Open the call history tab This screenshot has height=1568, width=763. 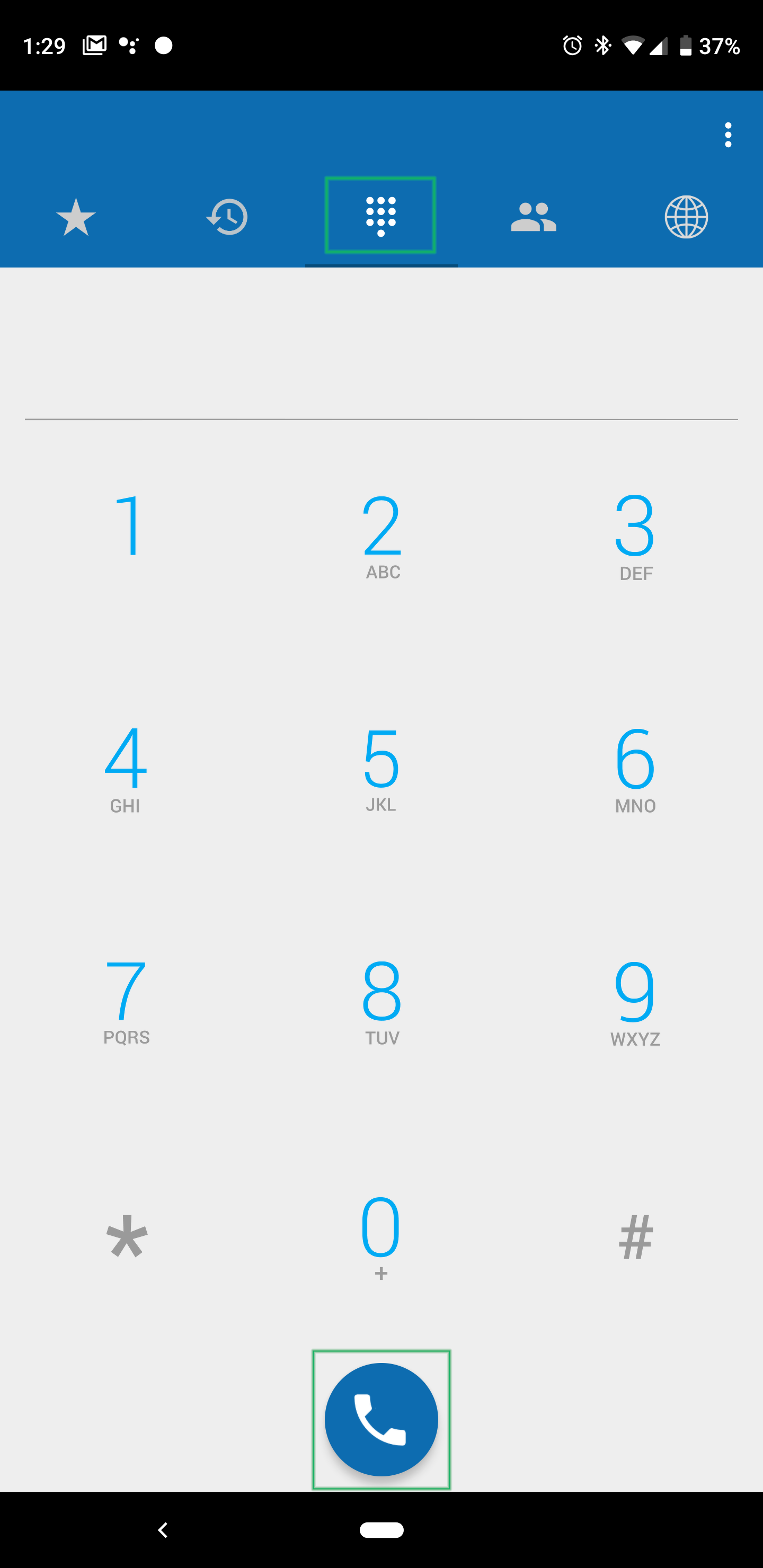pos(228,217)
